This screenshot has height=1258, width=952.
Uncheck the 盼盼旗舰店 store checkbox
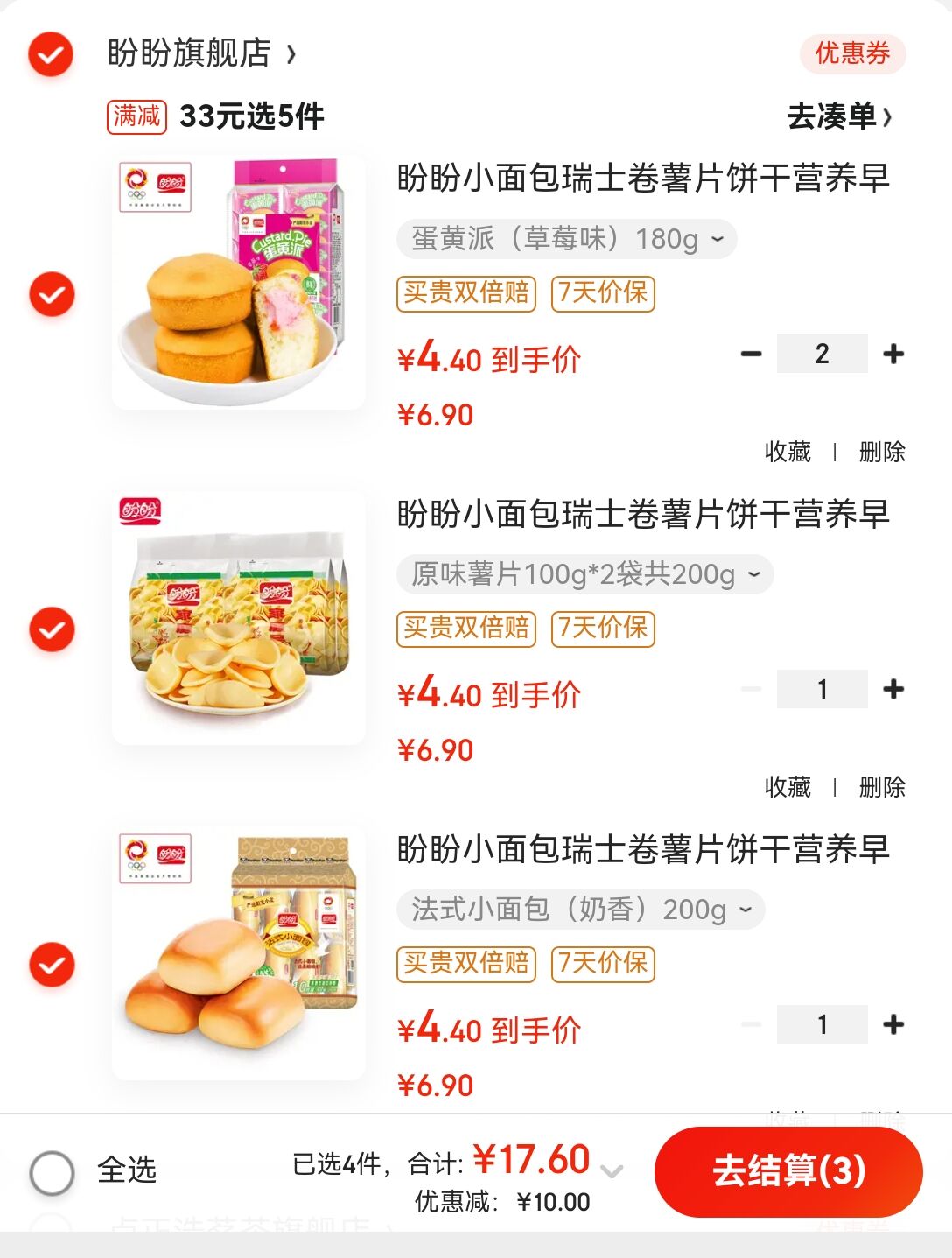[x=51, y=54]
